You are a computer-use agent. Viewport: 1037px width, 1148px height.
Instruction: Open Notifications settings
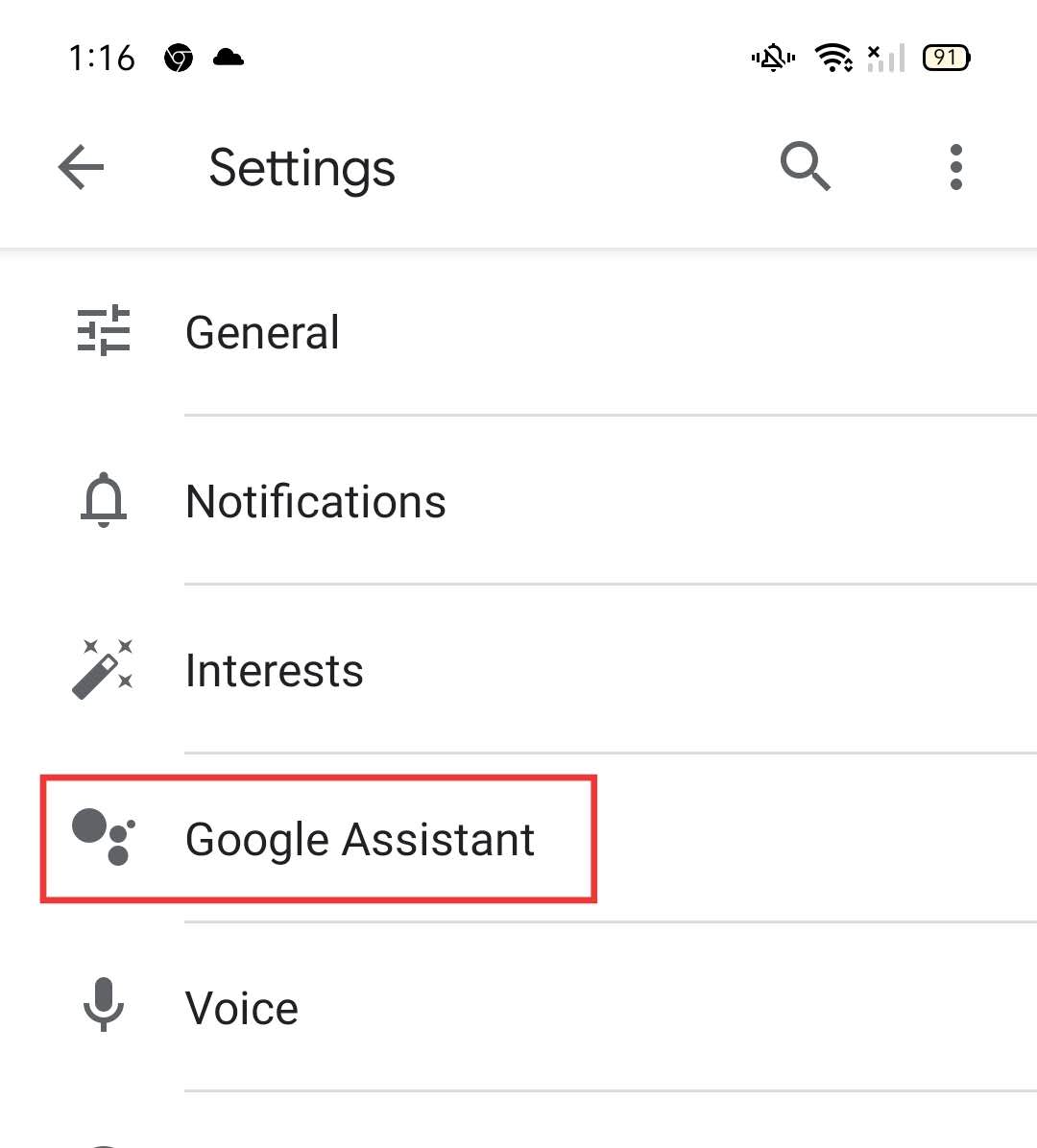(315, 501)
